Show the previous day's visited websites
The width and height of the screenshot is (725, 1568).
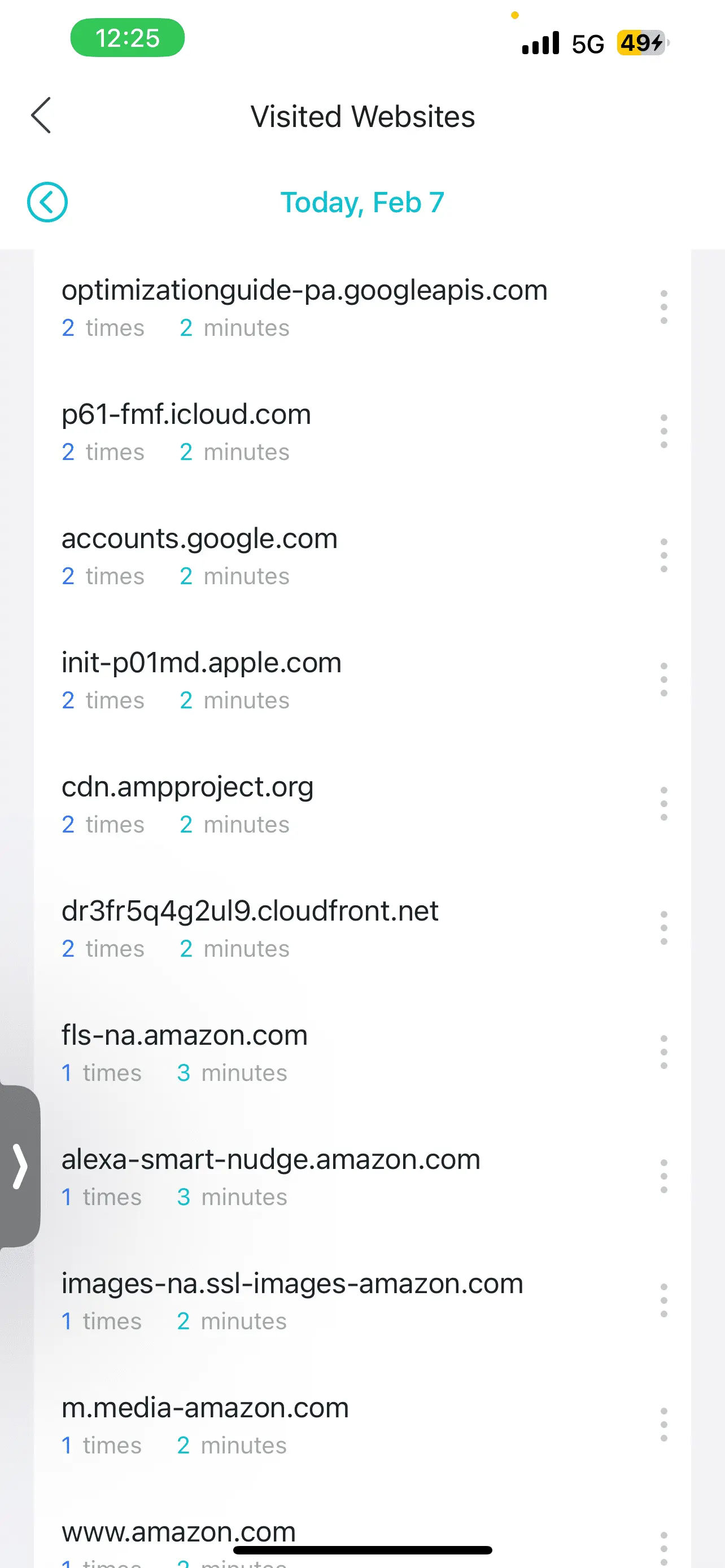click(x=47, y=202)
